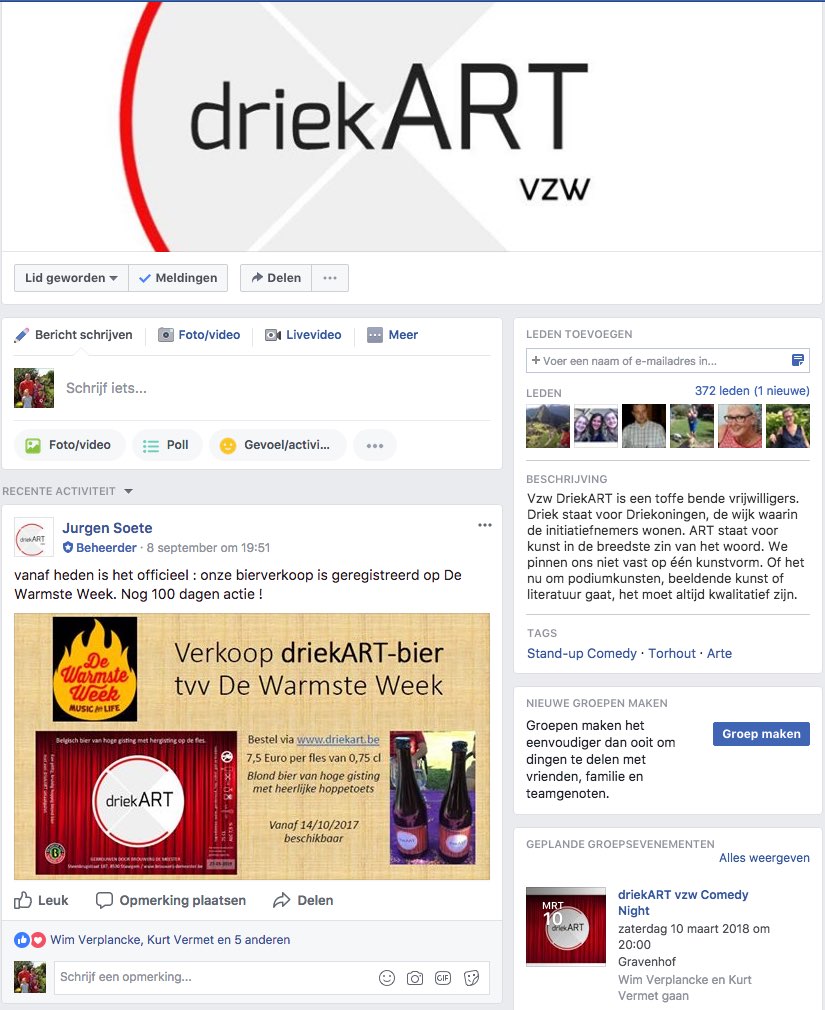
Task: Open the Meer composer options
Action: [392, 335]
